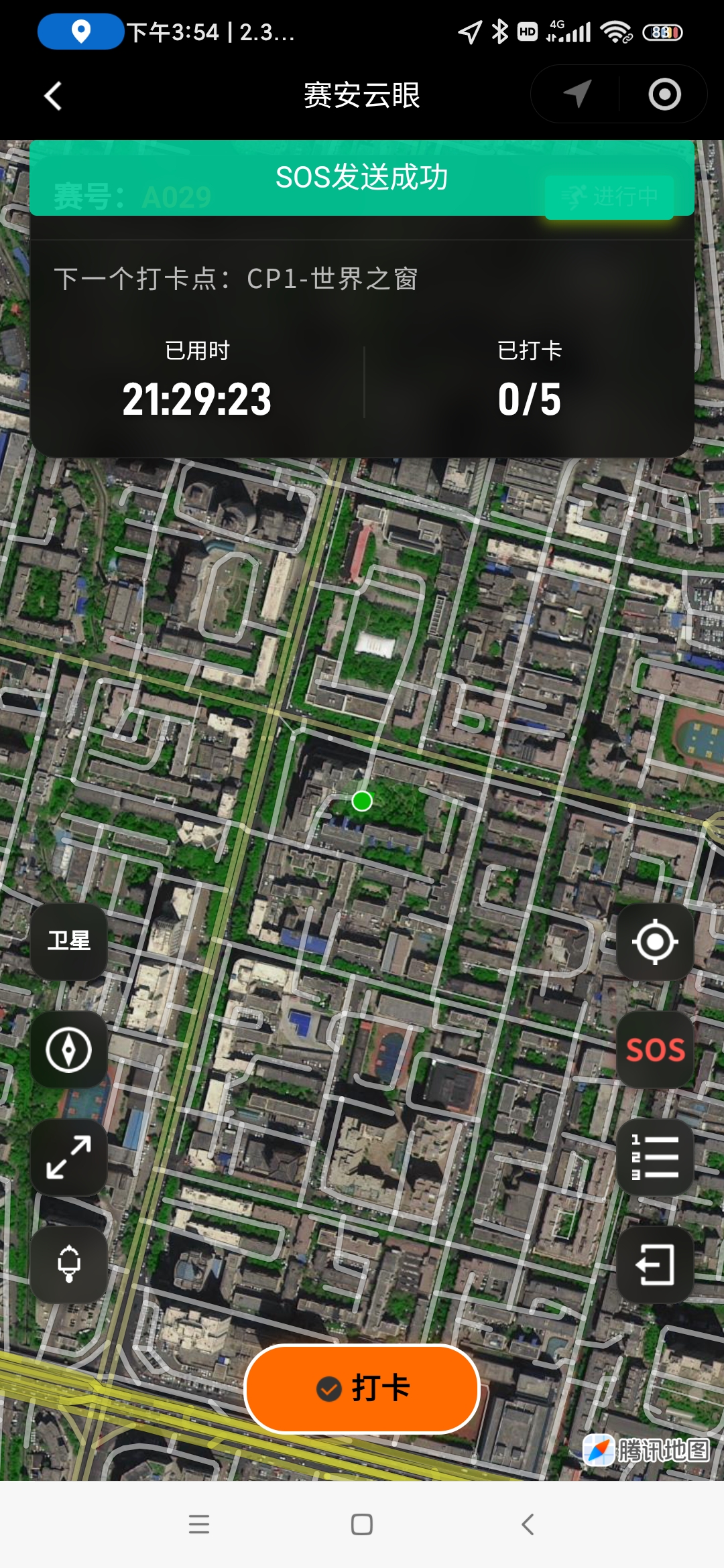Go back using the header arrow
Screen dimensions: 724x1568
(x=54, y=96)
